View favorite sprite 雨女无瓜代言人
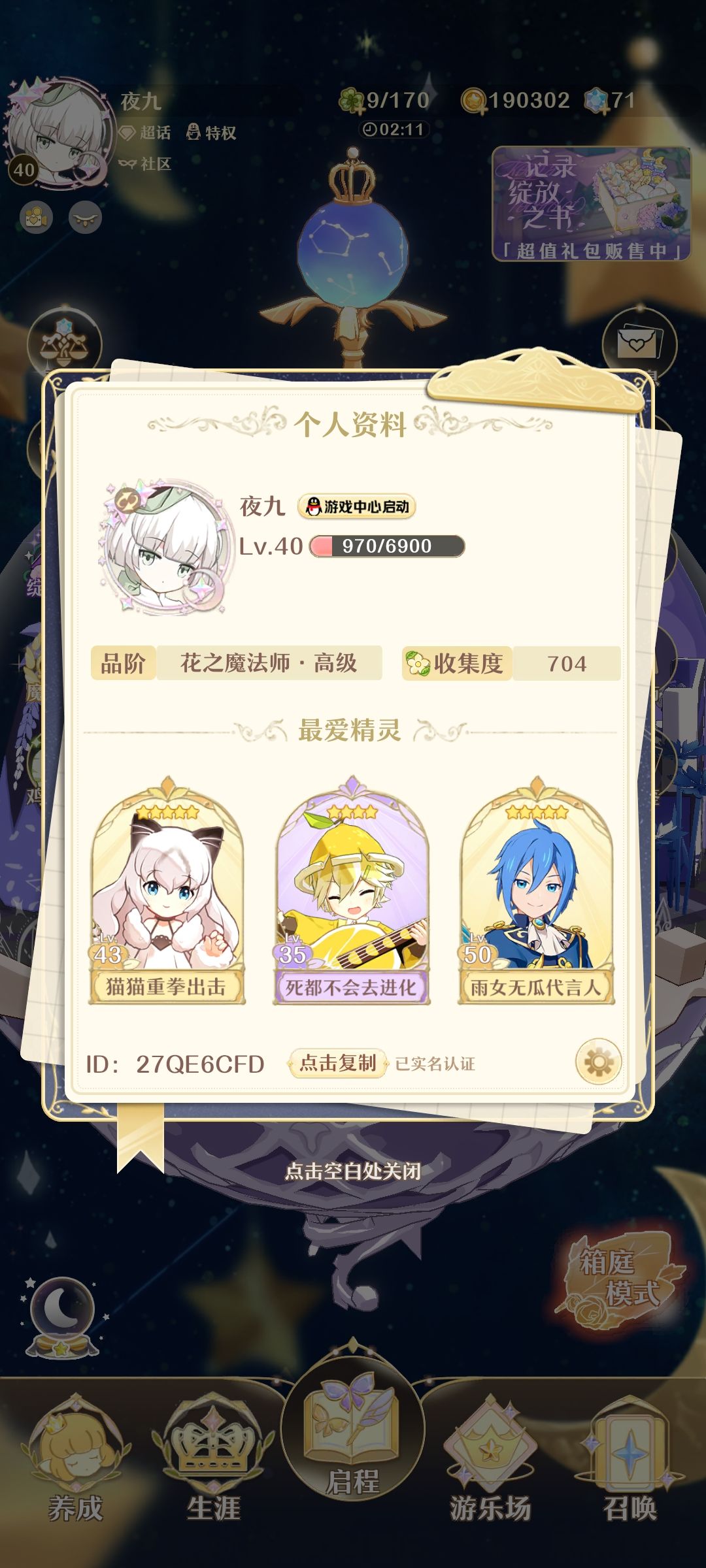Viewport: 706px width, 1568px height. [537, 891]
